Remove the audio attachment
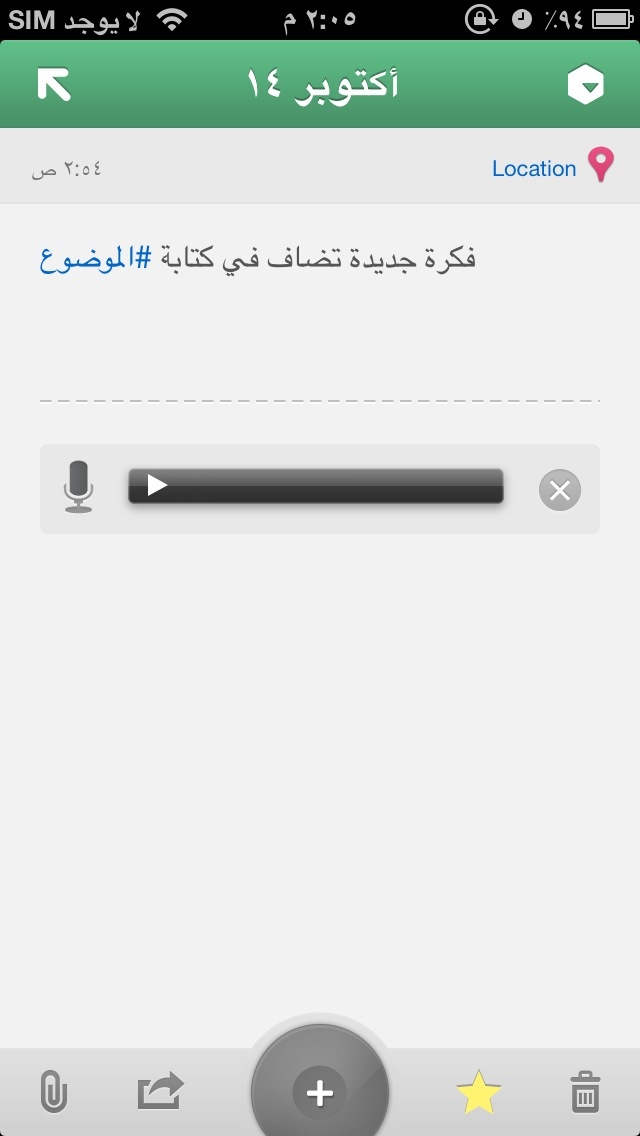 click(x=559, y=490)
